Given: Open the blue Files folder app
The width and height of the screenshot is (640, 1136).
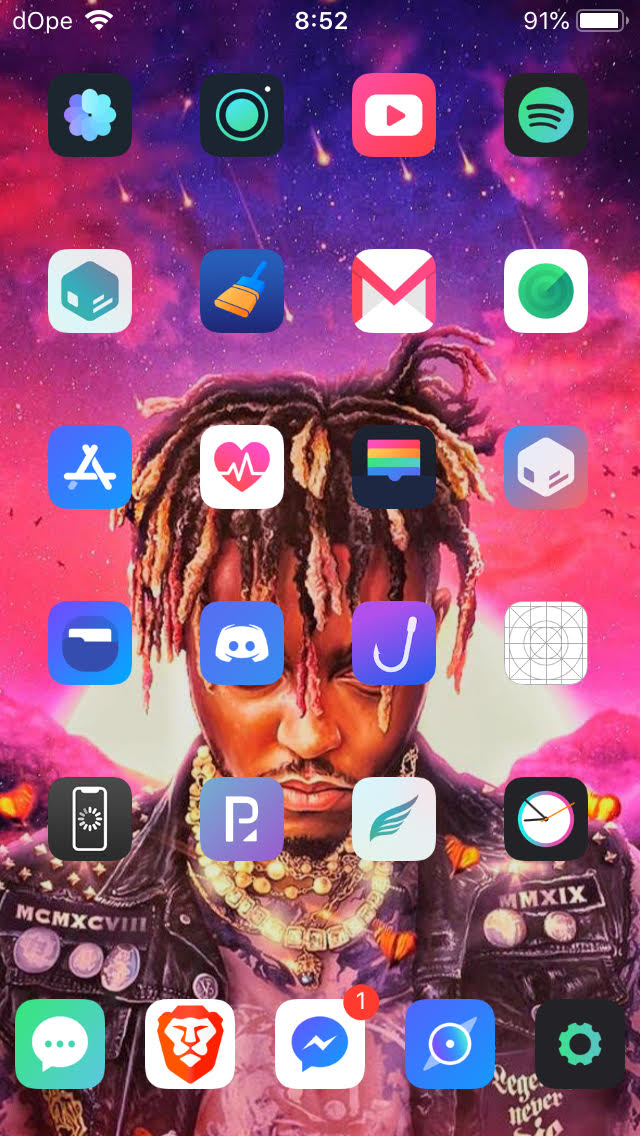Looking at the screenshot, I should coord(90,643).
